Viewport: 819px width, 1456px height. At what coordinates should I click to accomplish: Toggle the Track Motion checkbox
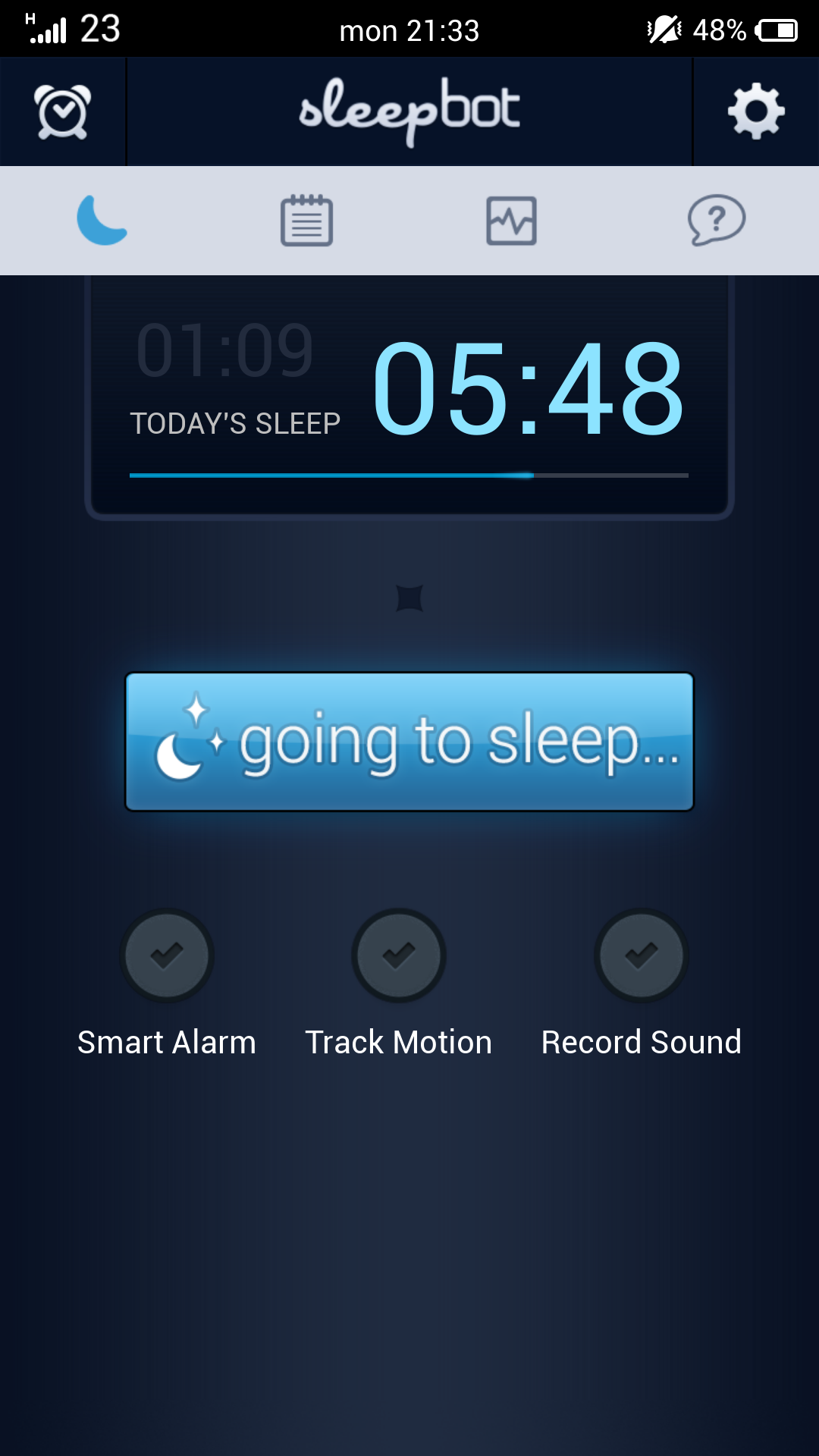click(399, 955)
